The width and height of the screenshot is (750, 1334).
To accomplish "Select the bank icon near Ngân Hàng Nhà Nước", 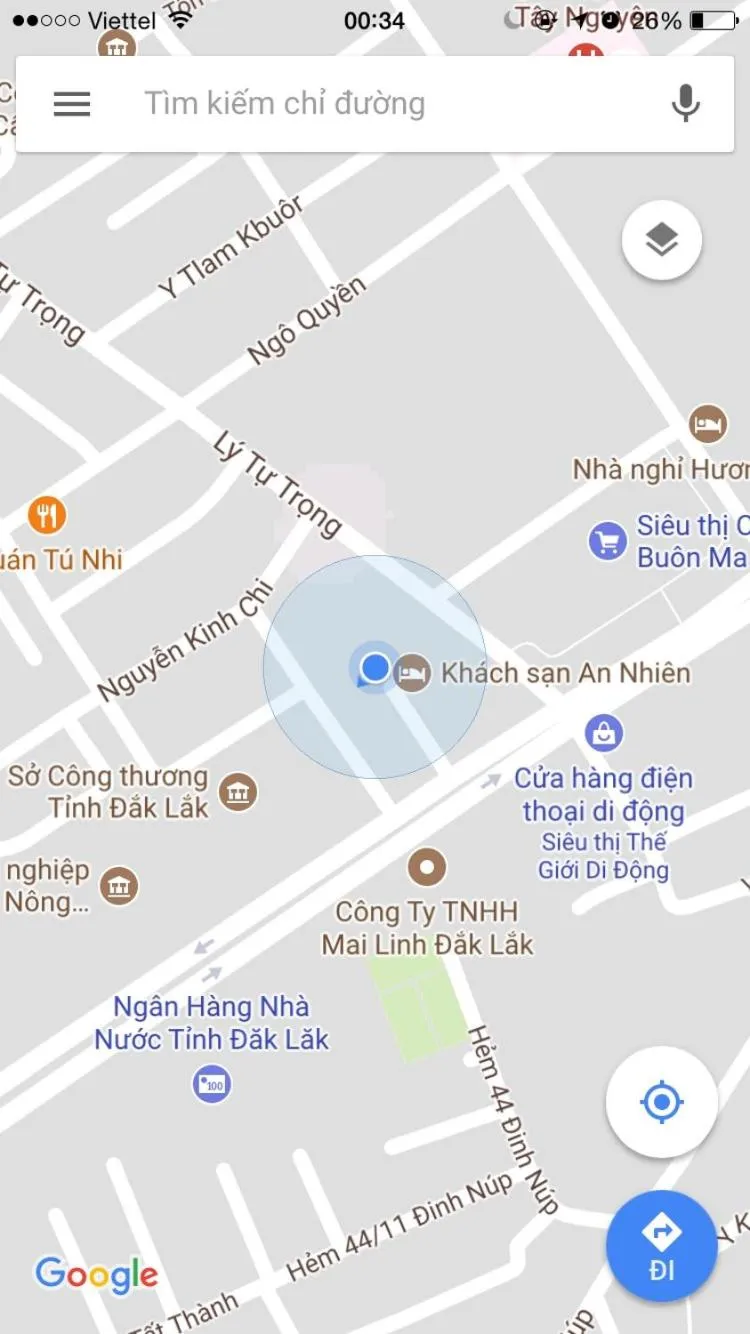I will coord(210,1085).
